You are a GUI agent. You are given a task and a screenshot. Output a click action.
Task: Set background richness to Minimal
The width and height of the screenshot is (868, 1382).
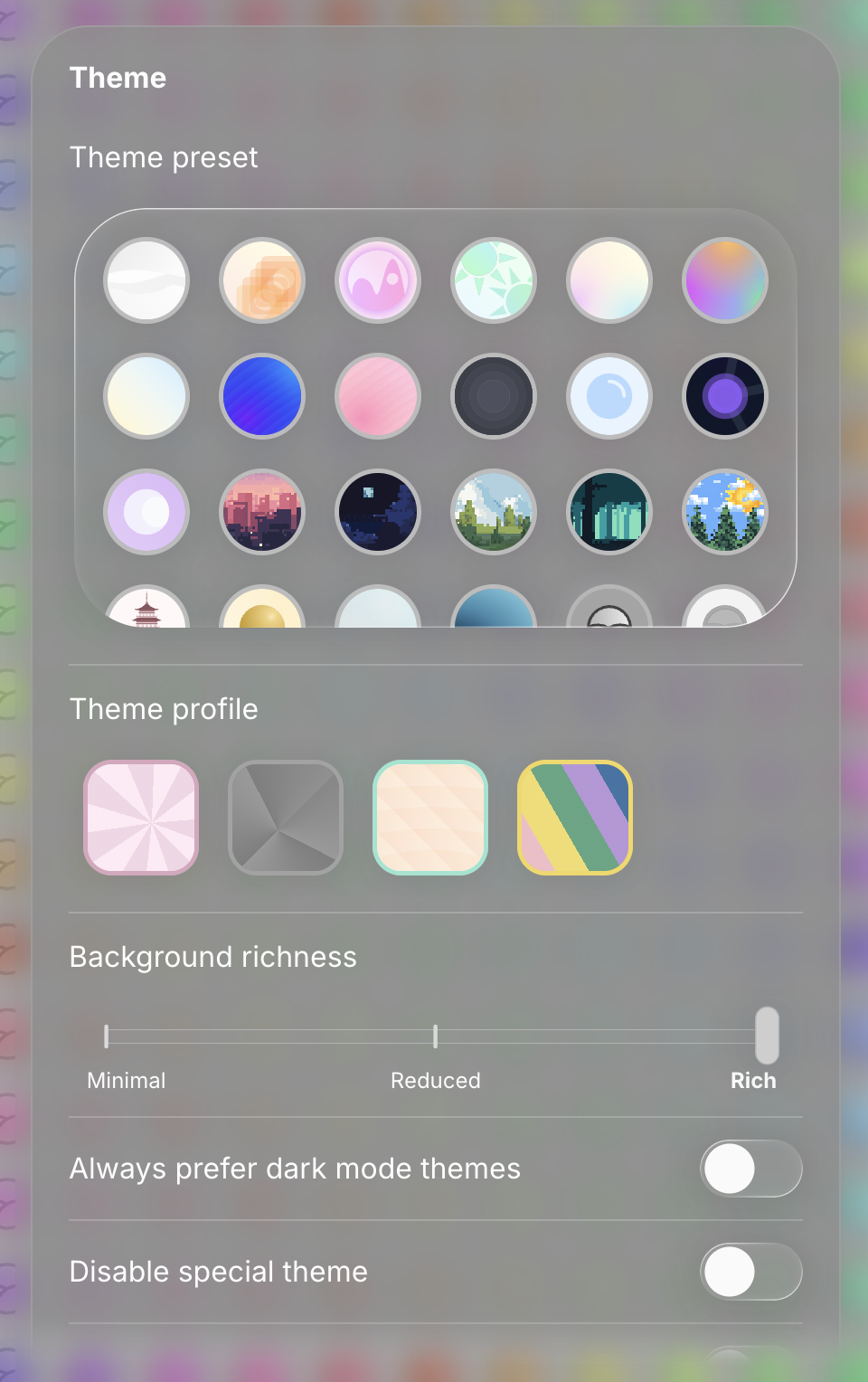(107, 1036)
